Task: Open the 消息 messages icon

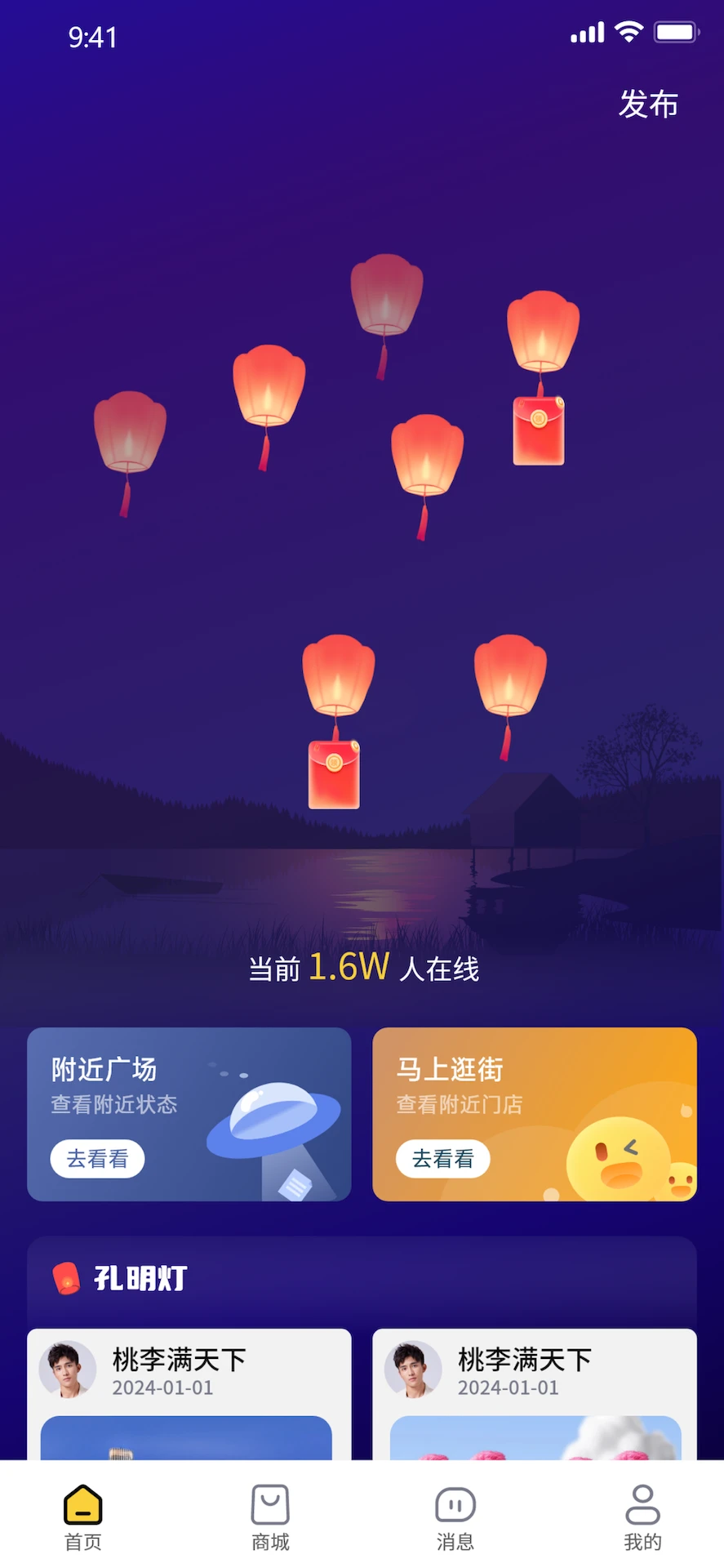Action: click(455, 1505)
